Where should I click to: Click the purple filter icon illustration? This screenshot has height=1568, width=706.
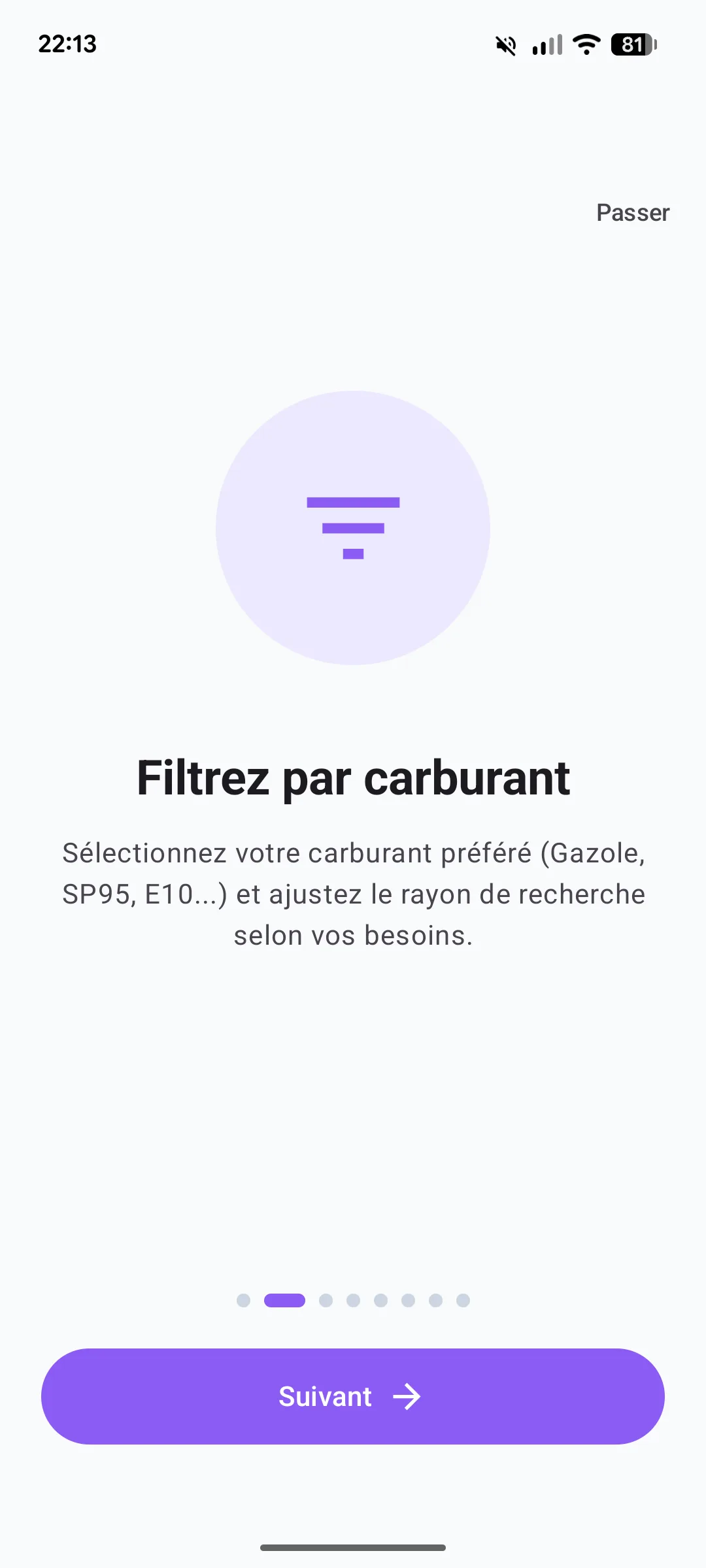tap(352, 528)
